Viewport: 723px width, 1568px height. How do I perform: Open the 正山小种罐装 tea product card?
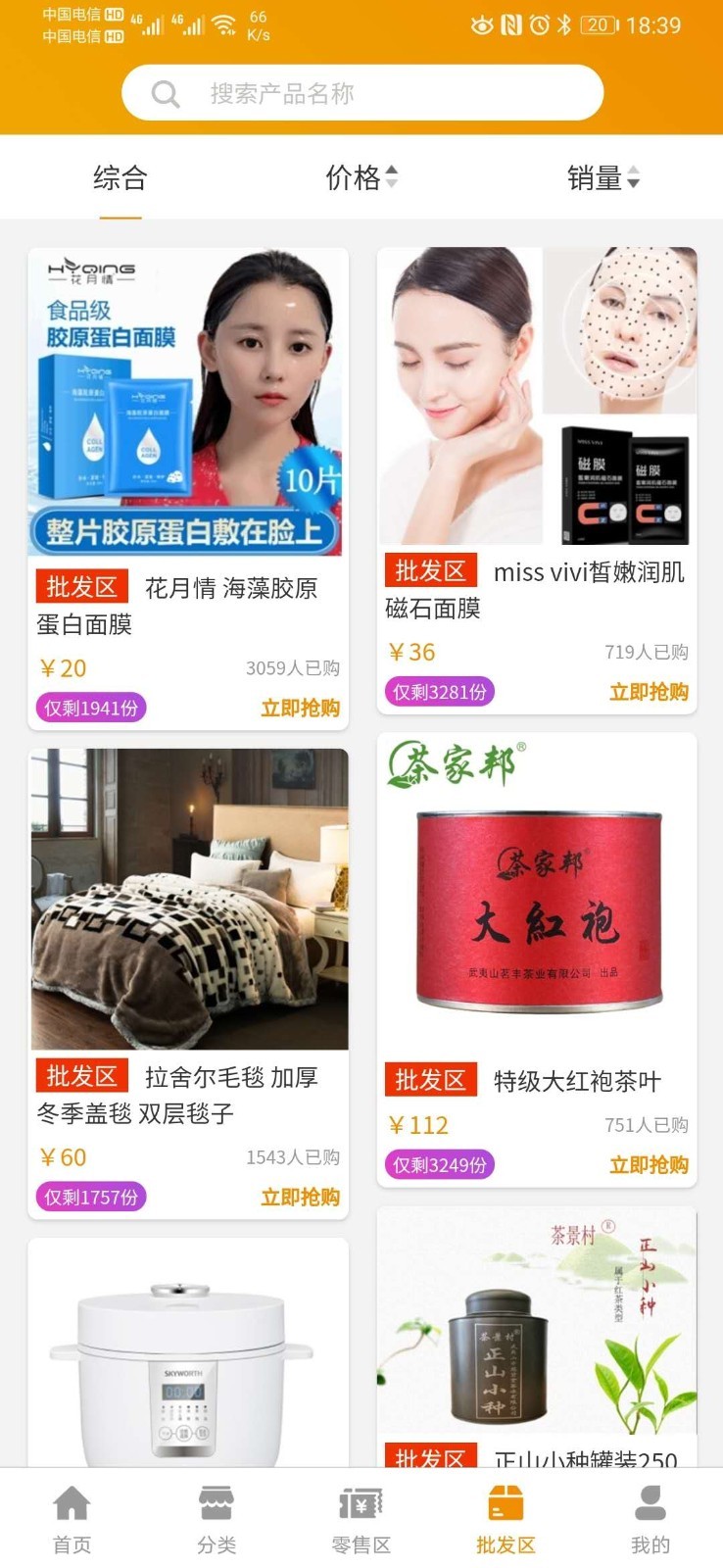click(x=537, y=1333)
